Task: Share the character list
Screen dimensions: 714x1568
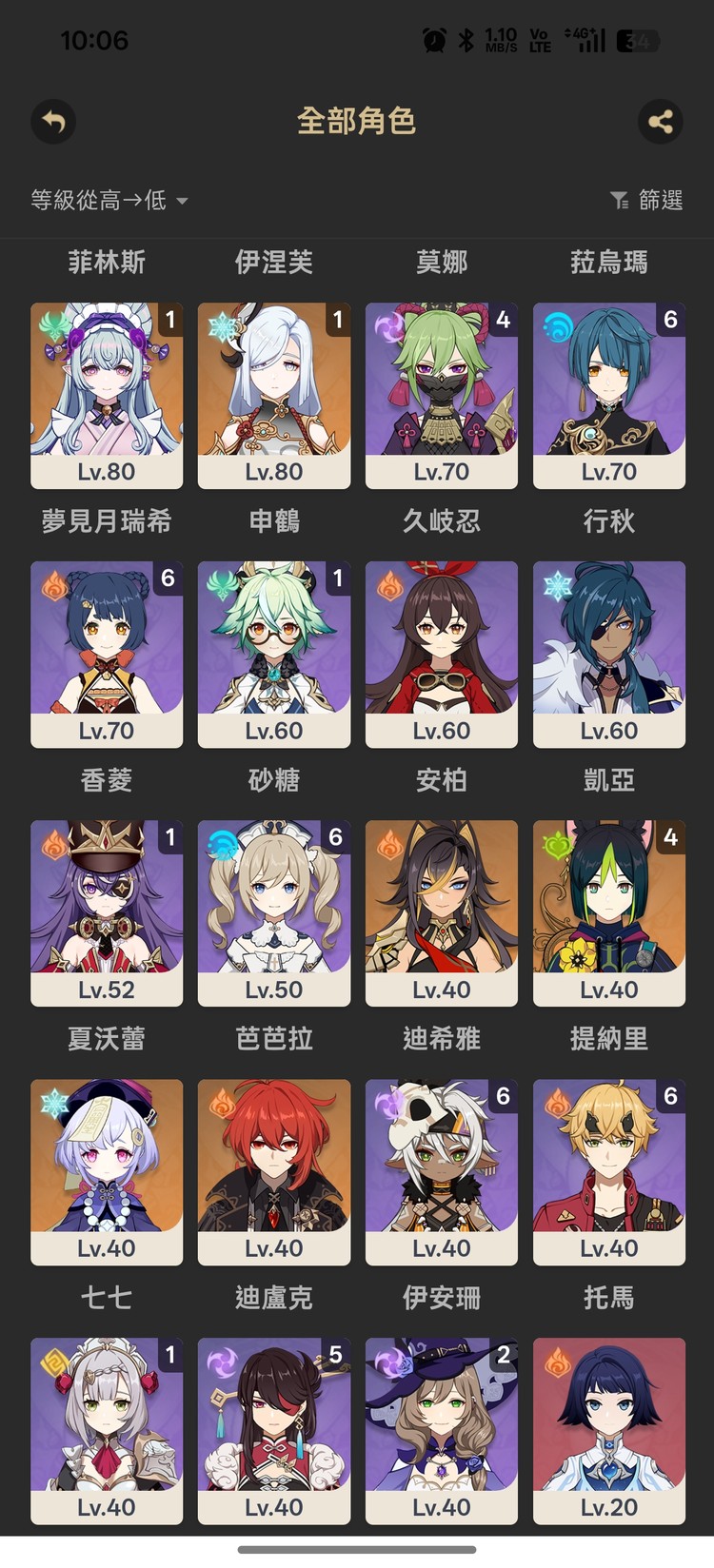Action: (x=660, y=122)
